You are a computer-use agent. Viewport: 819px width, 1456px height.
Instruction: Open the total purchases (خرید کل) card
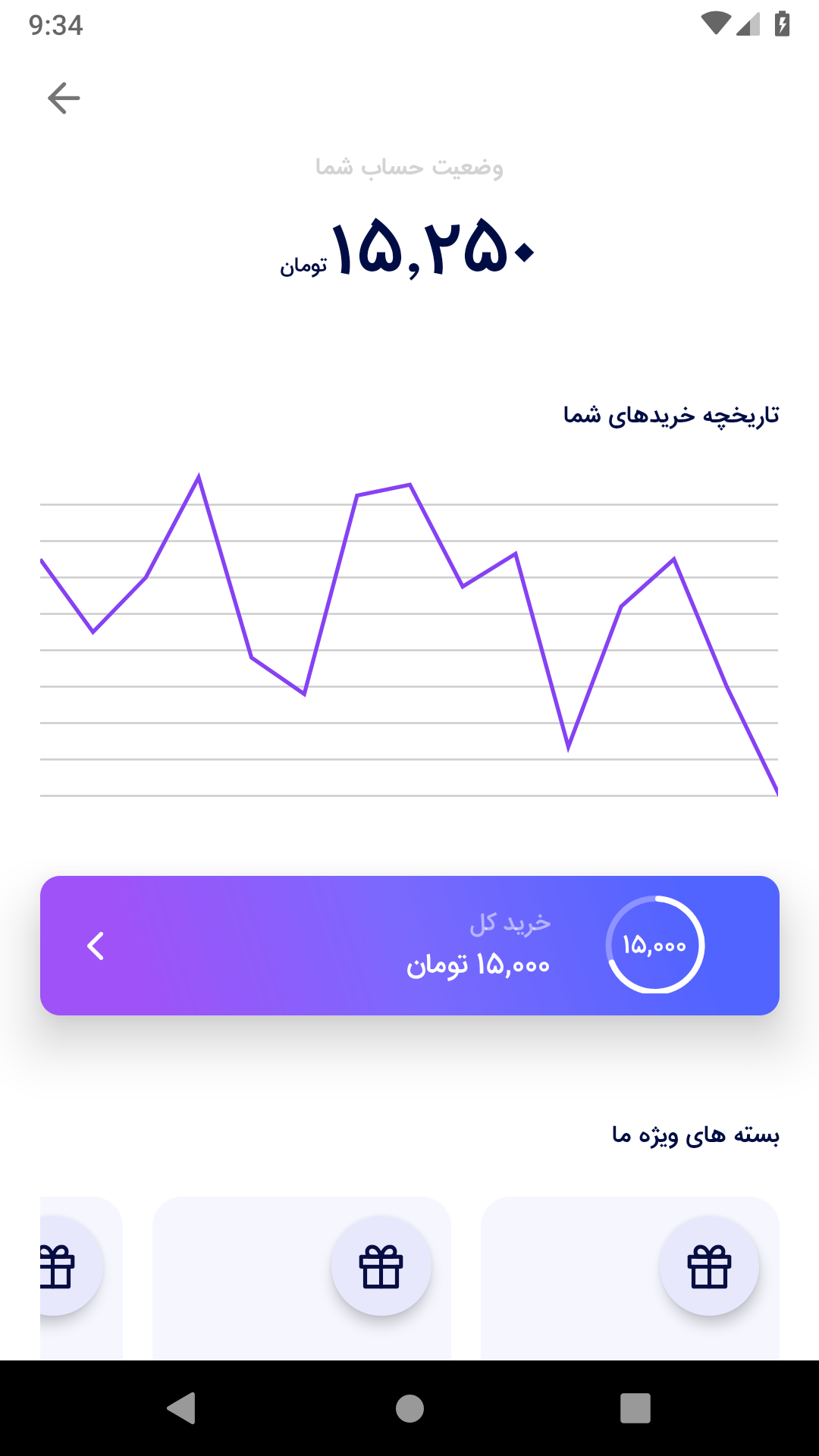(x=409, y=946)
